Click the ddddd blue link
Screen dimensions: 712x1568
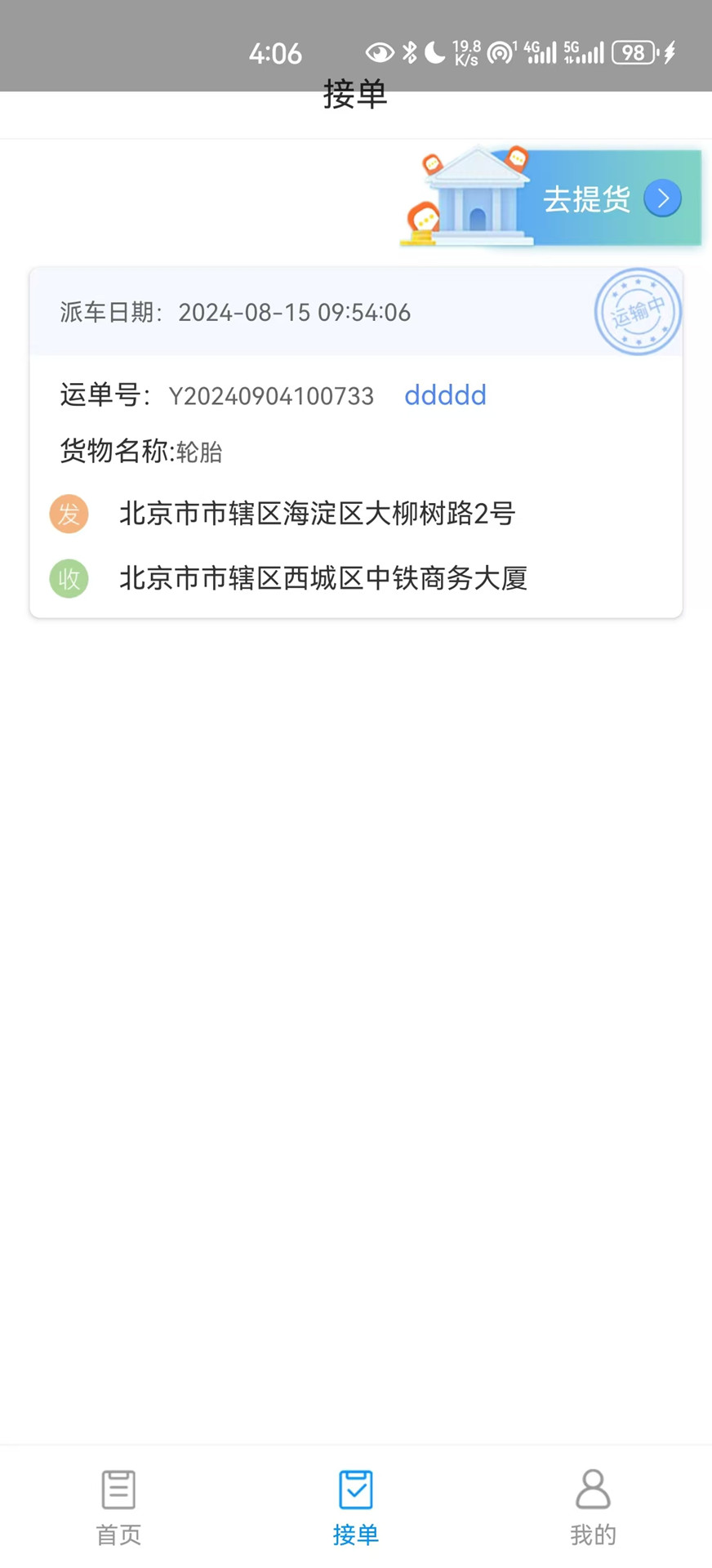[x=445, y=395]
